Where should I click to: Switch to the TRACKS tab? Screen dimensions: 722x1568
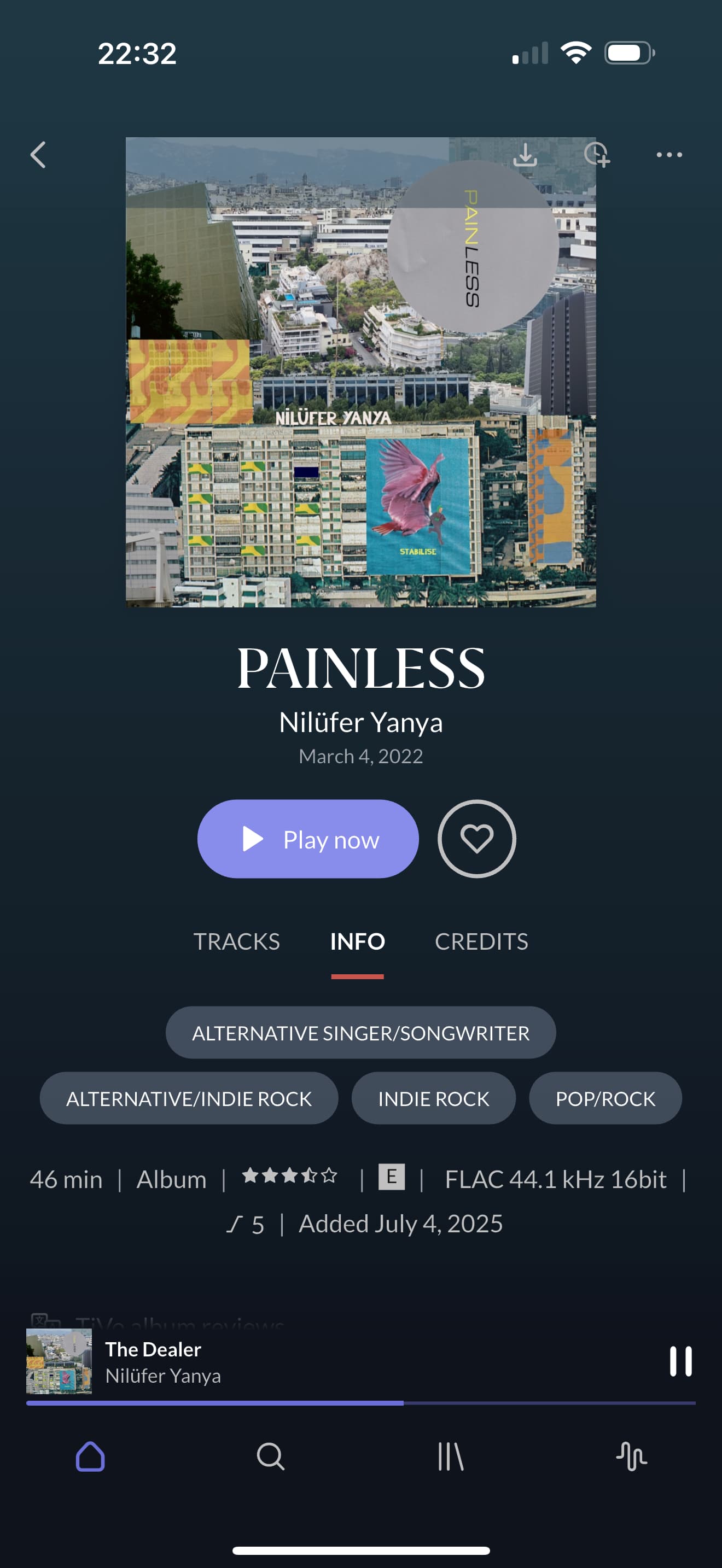237,941
